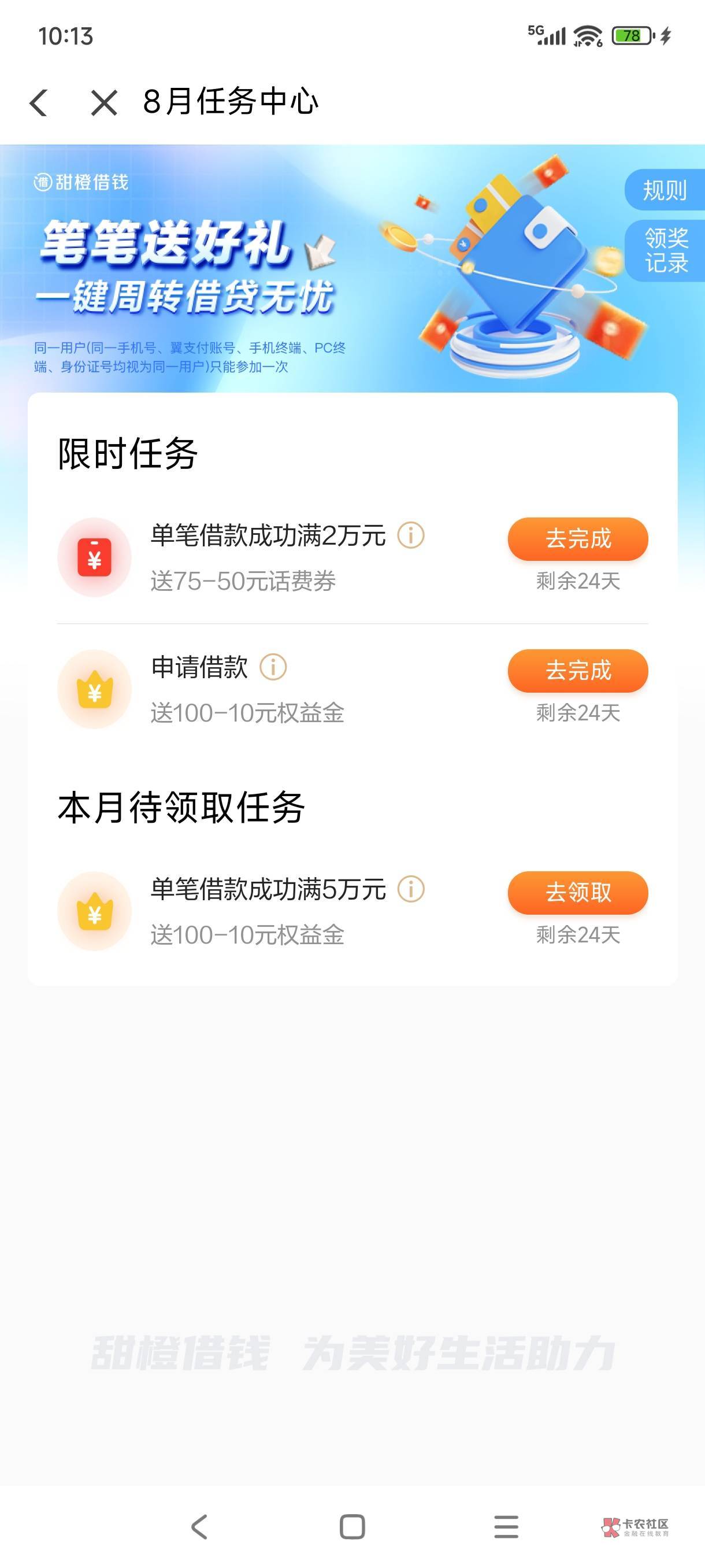Go to the system home screen

click(352, 1526)
